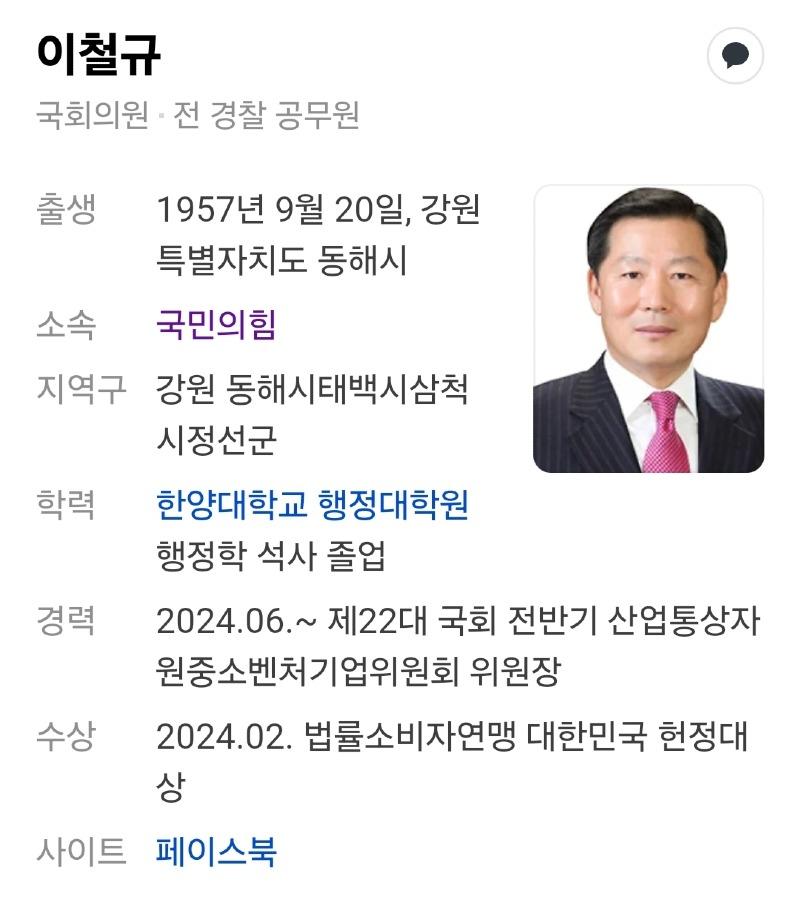Open the 국민의힘 party link
Screen dimensions: 800x908
(x=216, y=324)
